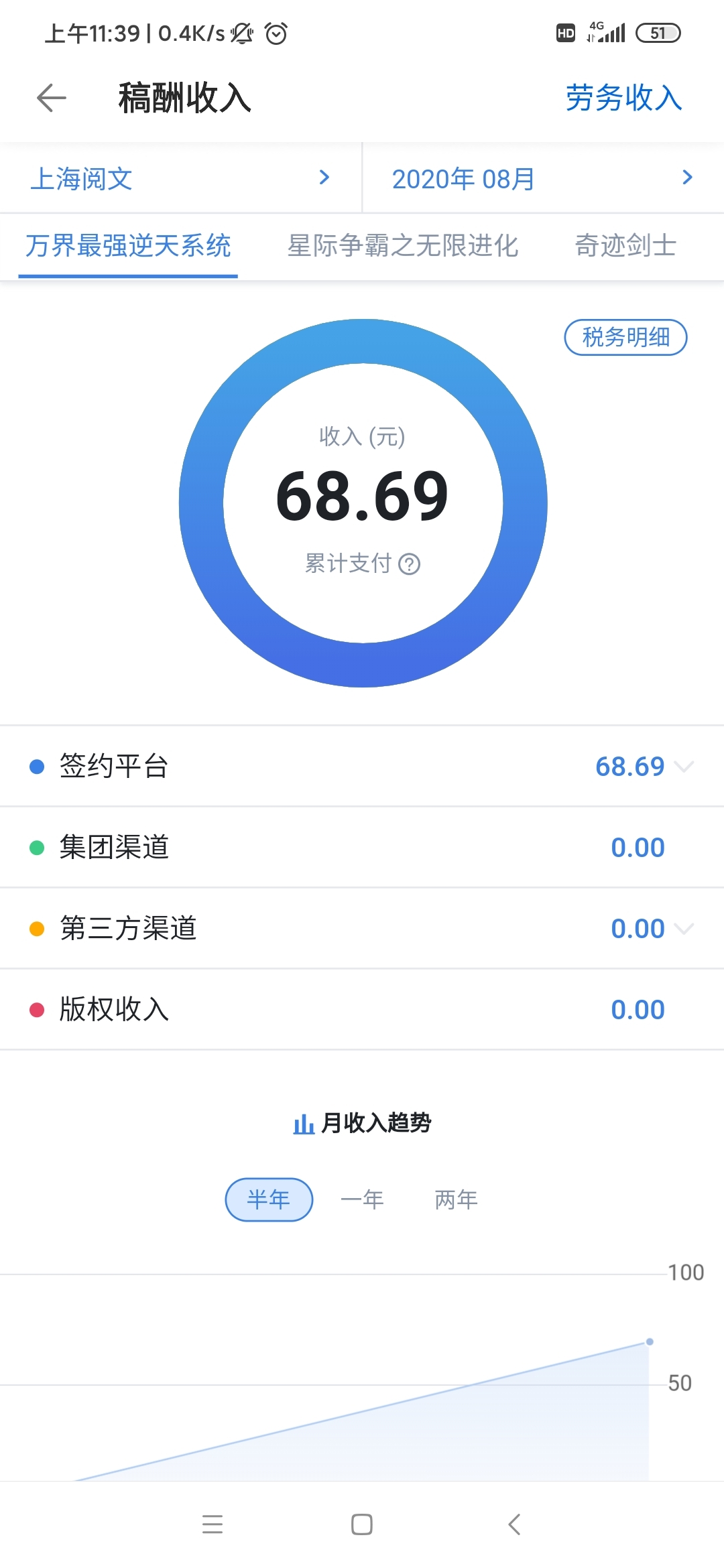Screen dimensions: 724x1568
Task: Open recent apps from navigation bar
Action: (213, 1524)
